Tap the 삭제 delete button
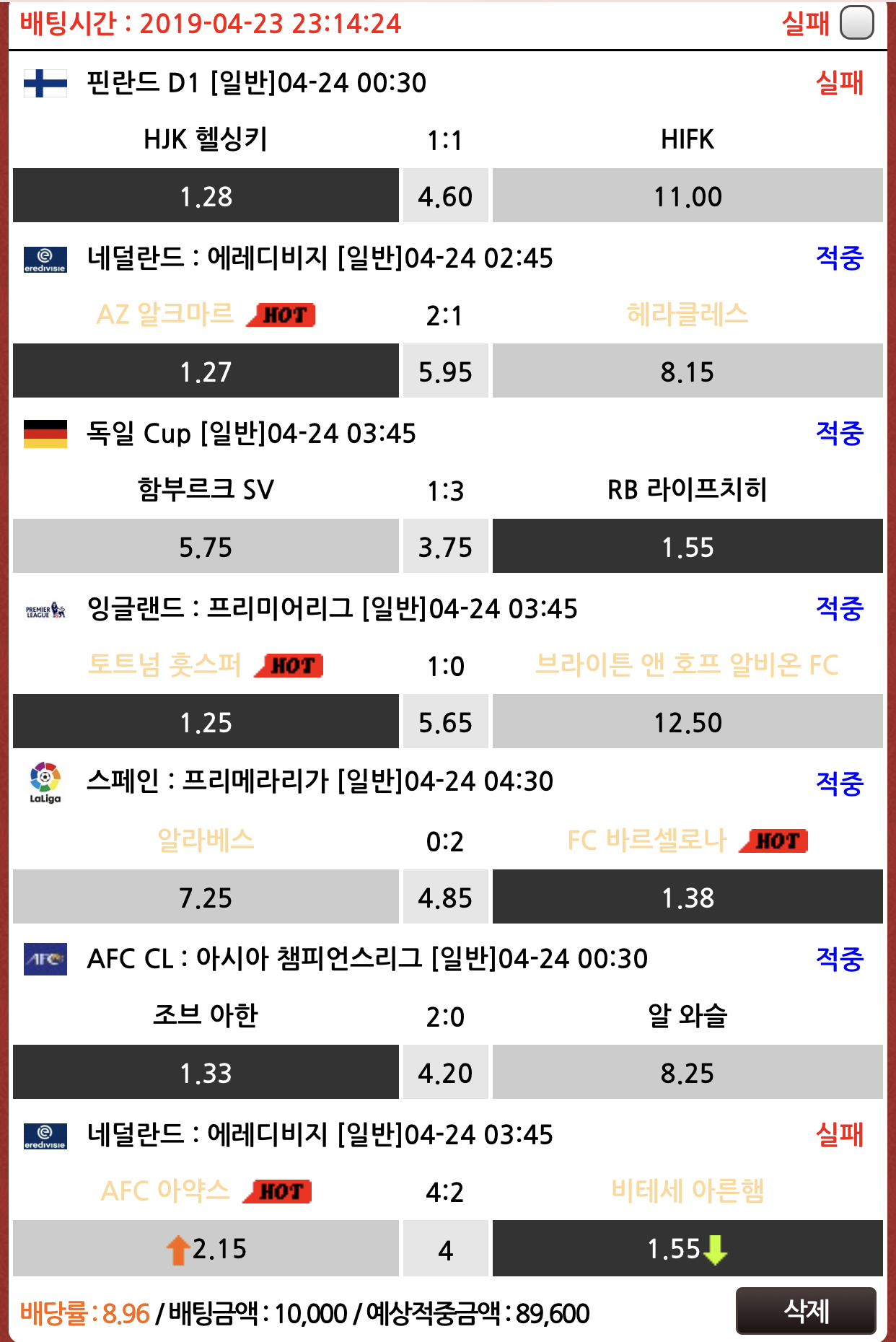Screen dimensions: 896x1342 (x=806, y=1311)
